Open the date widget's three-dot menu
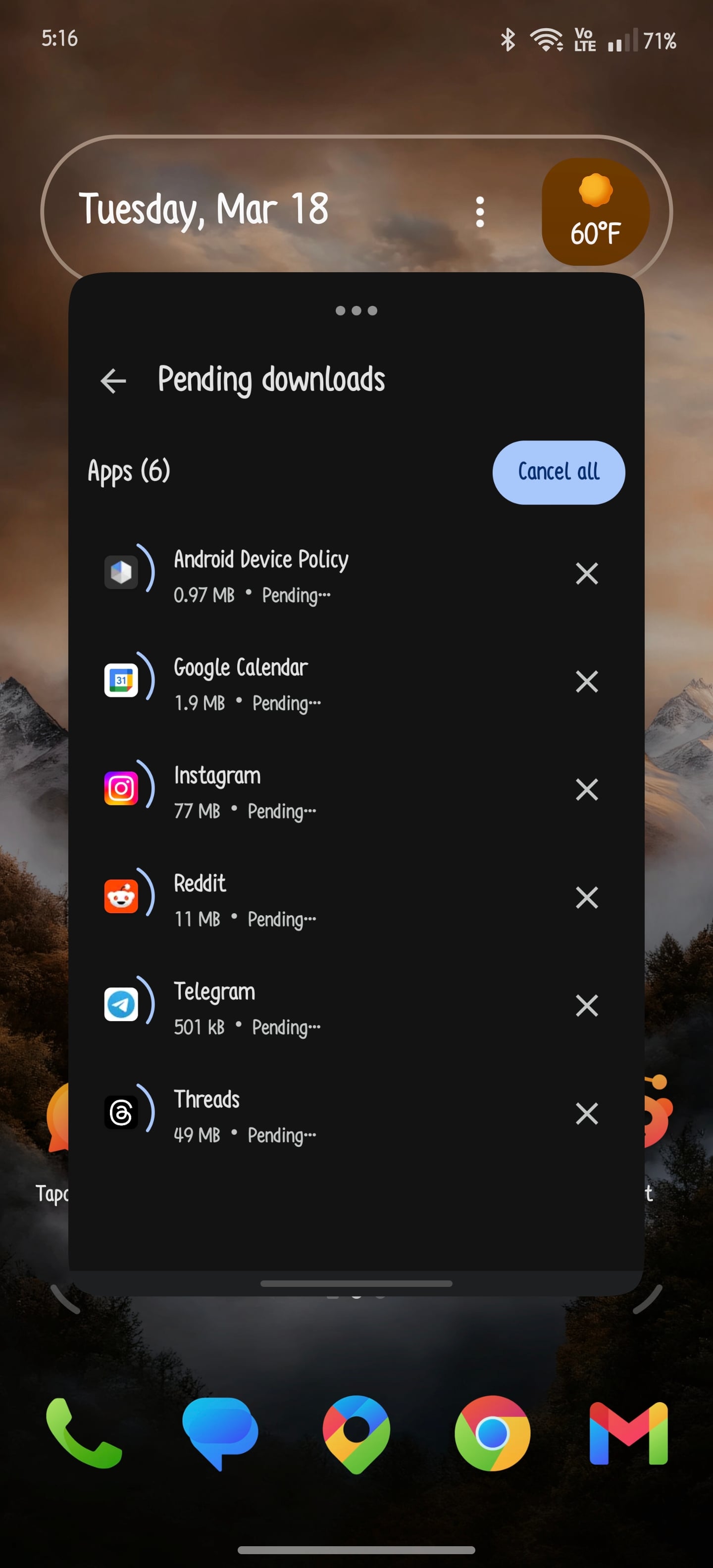The image size is (713, 1568). click(480, 212)
